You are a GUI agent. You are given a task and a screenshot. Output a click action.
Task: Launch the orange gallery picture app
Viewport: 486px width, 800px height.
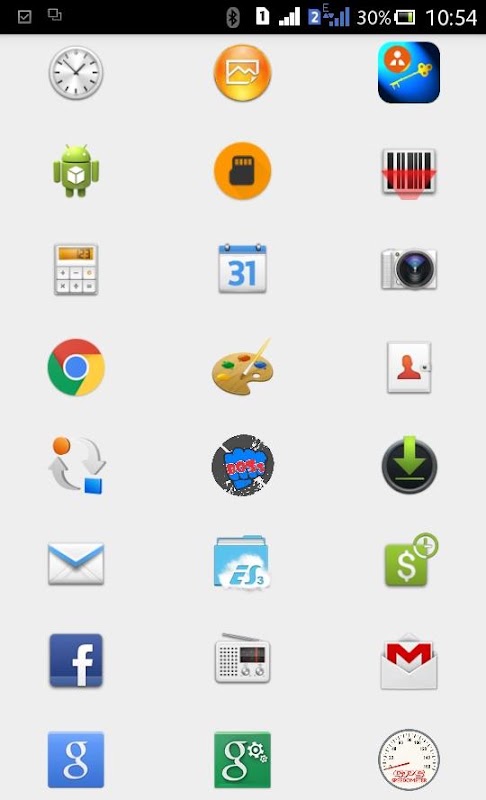[x=242, y=72]
